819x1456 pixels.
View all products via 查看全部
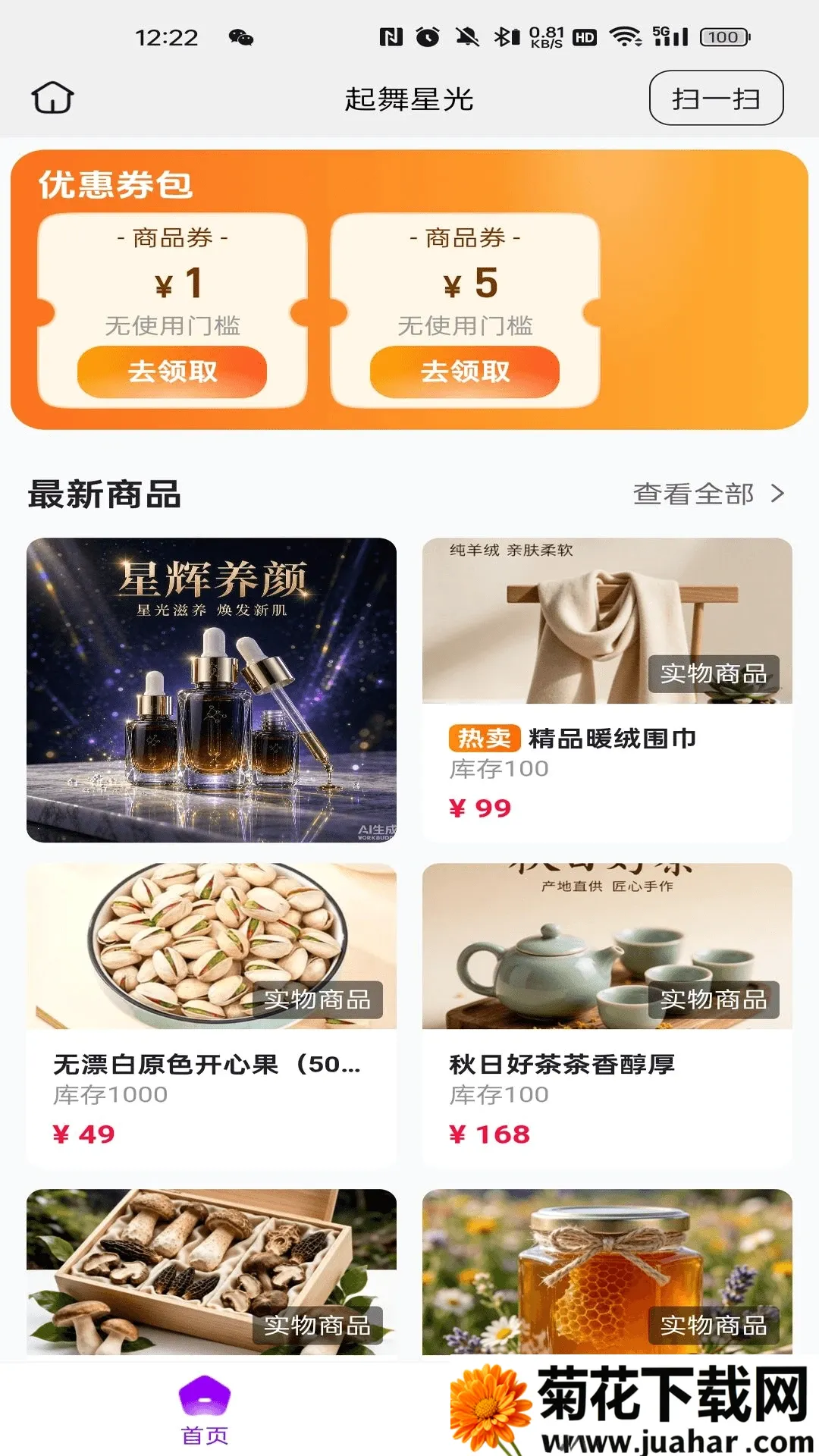click(709, 494)
